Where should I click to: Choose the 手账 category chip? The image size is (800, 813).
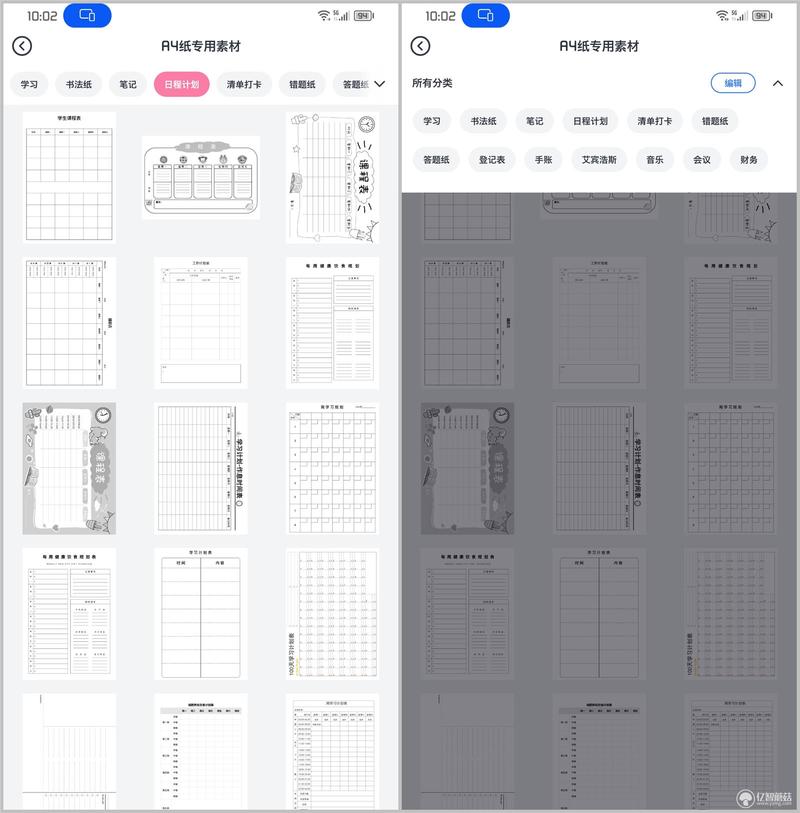point(543,159)
